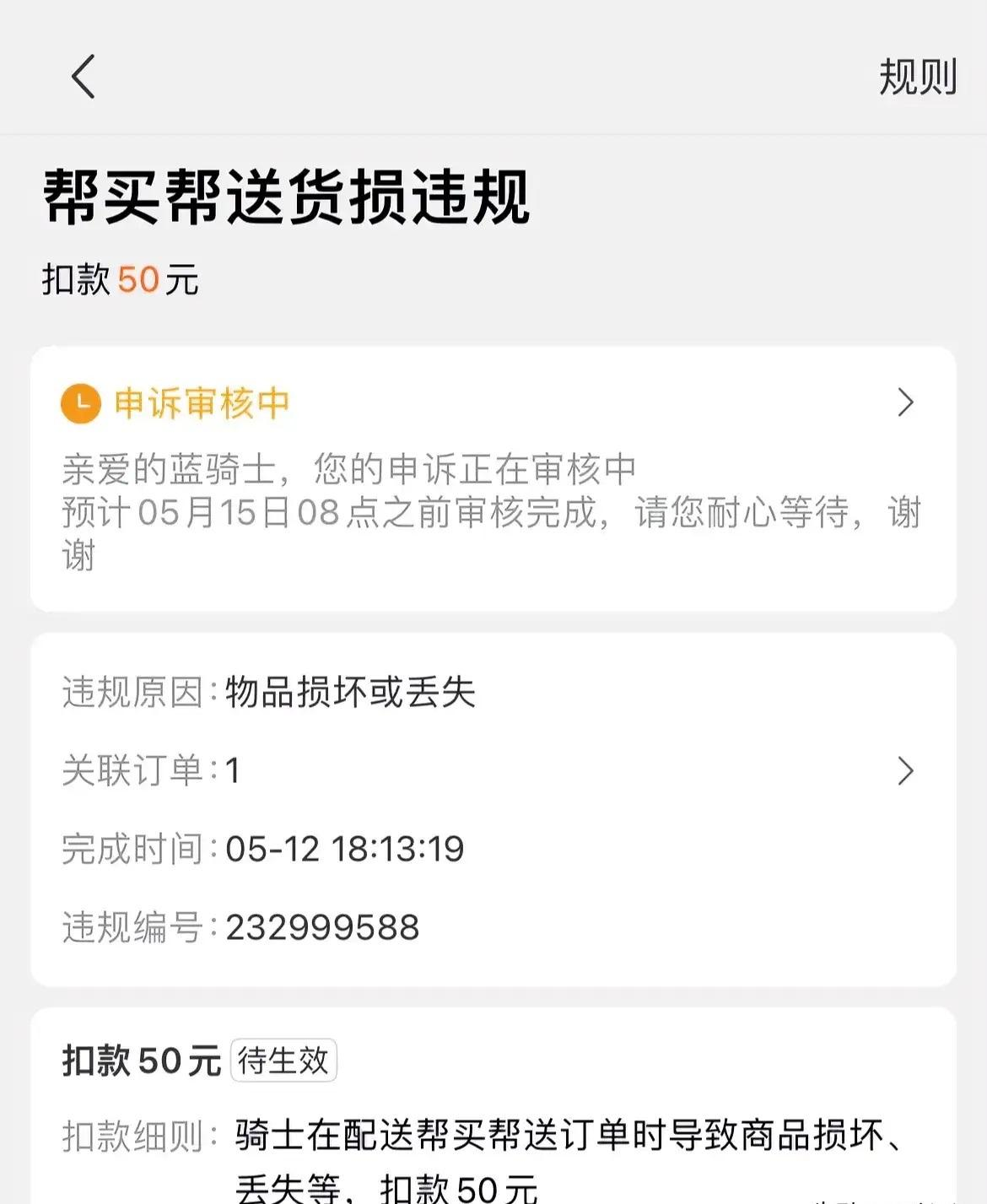The height and width of the screenshot is (1204, 987).
Task: Expand the appeal review details via right chevron
Action: pos(905,403)
